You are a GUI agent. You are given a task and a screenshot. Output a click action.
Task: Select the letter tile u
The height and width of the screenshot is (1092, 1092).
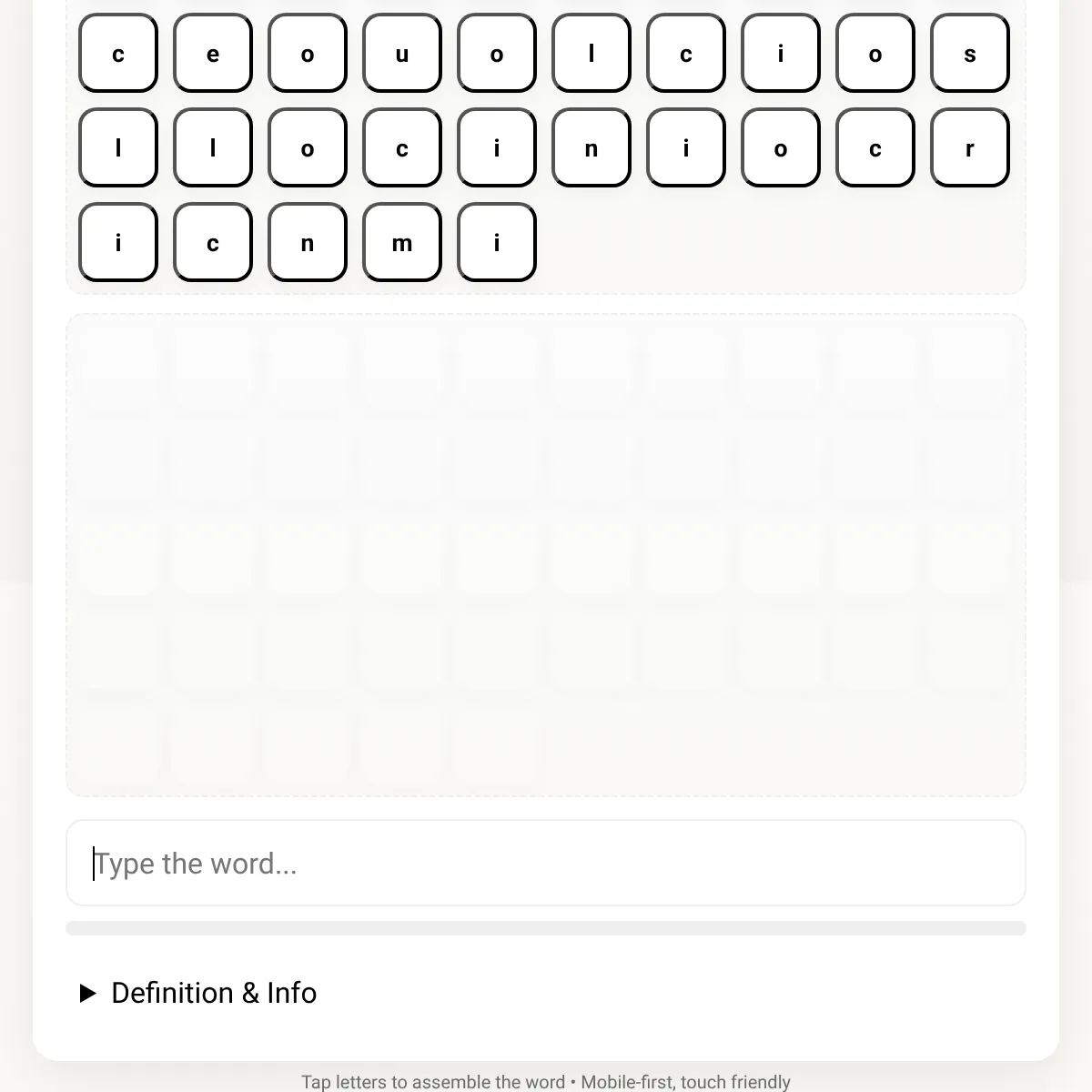coord(402,53)
